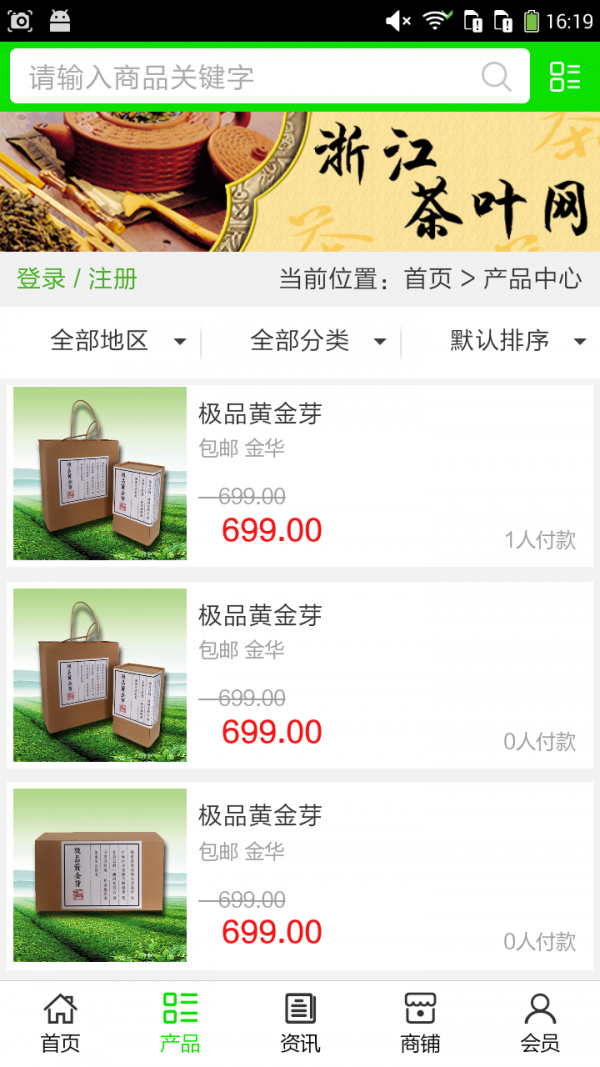Go to 首页 home tab
The image size is (600, 1067).
(x=60, y=1023)
